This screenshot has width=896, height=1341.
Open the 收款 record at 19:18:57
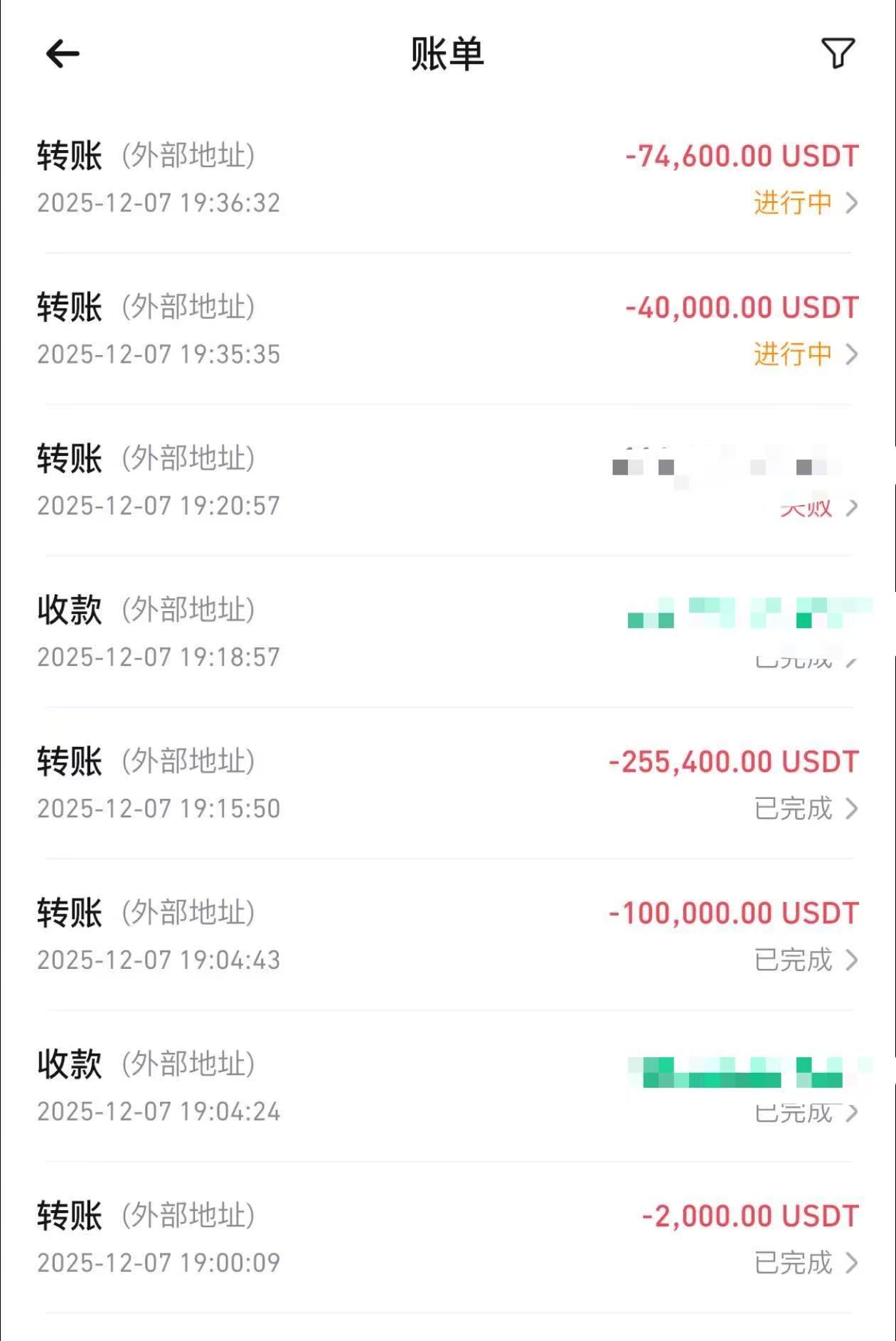pyautogui.click(x=448, y=632)
